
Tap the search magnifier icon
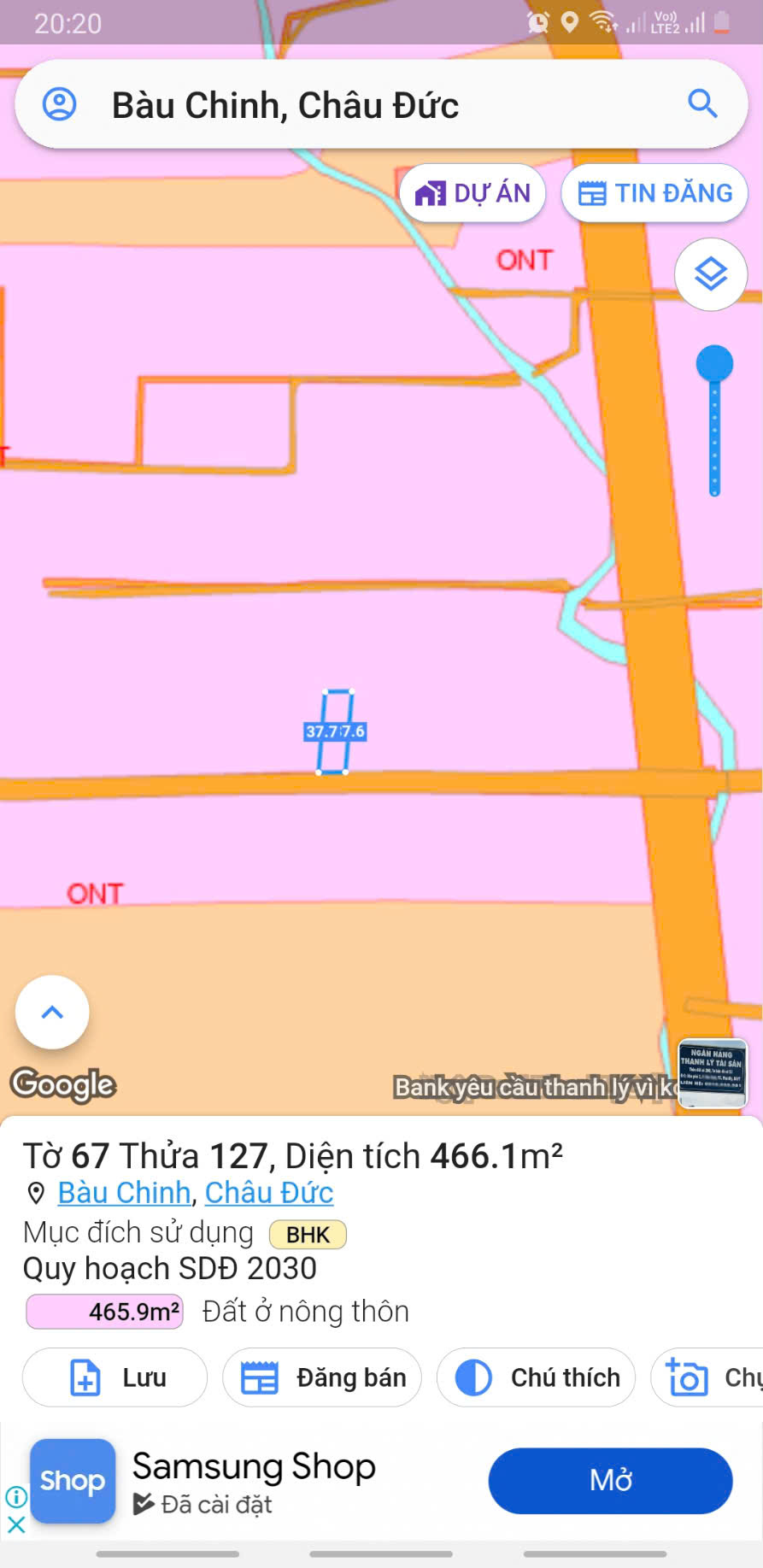pyautogui.click(x=702, y=104)
